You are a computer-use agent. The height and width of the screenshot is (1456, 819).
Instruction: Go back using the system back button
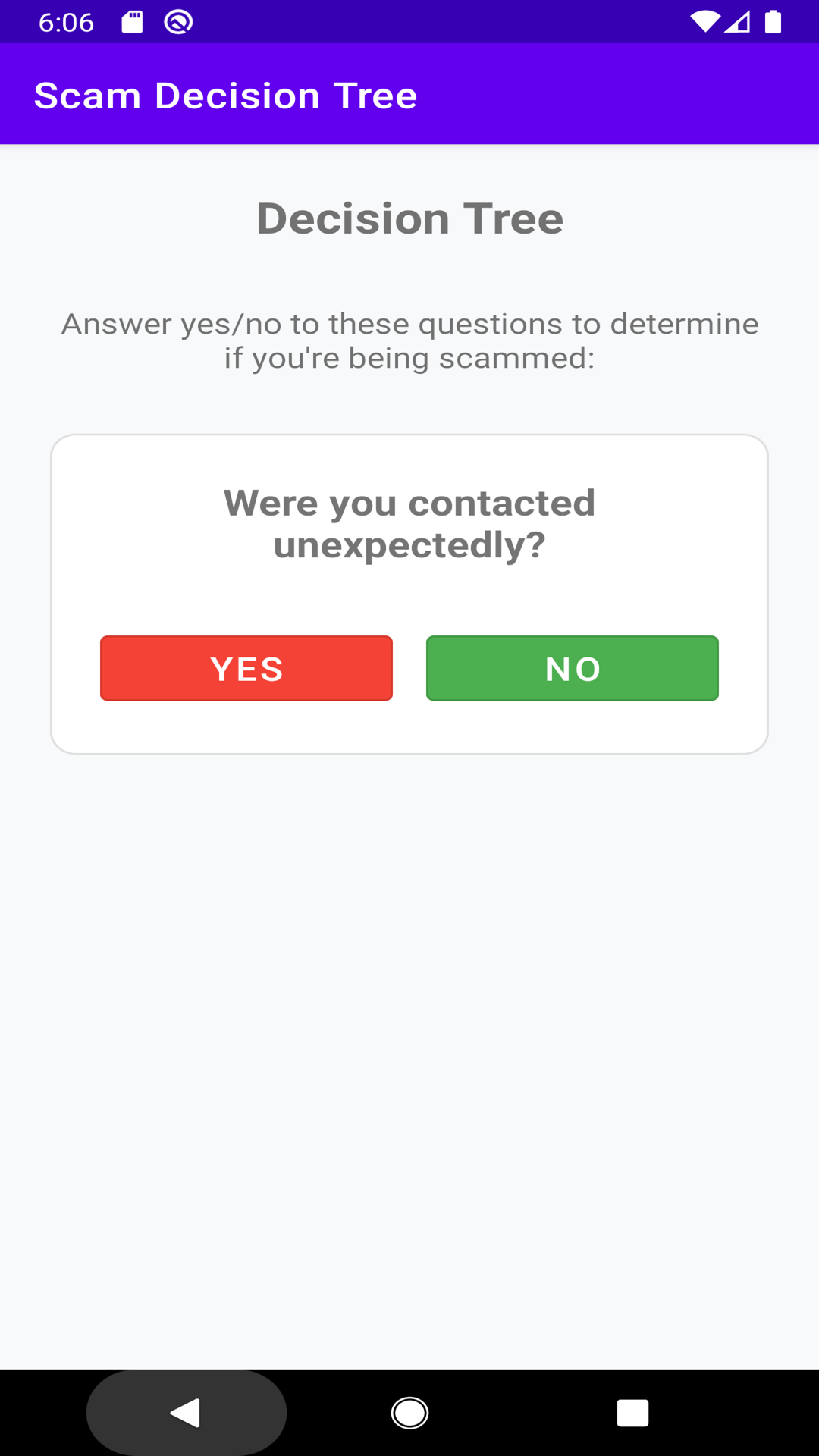pos(186,1413)
